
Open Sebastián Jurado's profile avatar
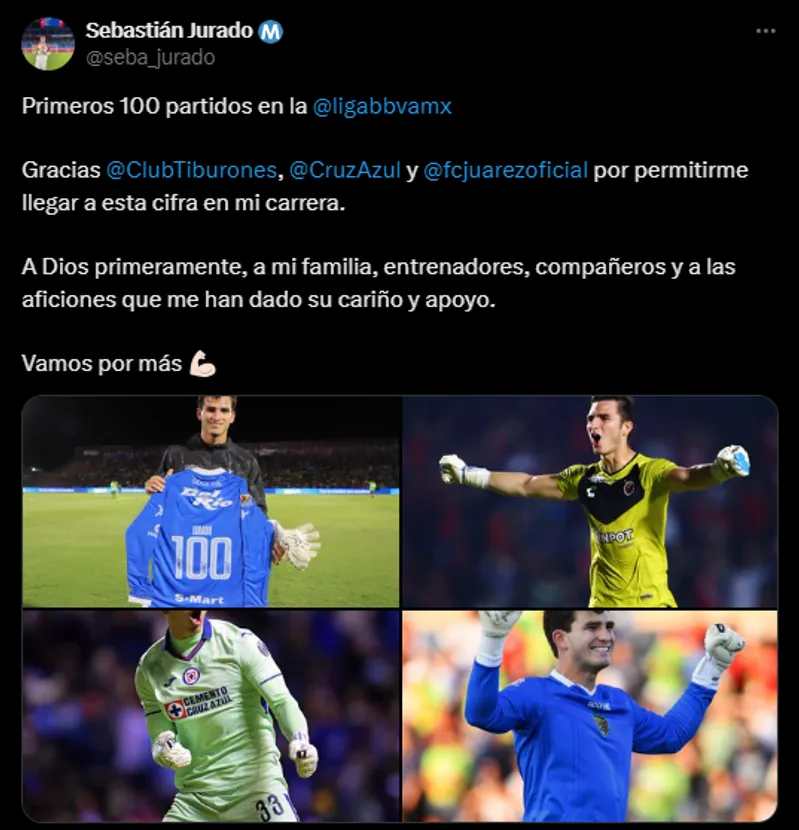48,44
